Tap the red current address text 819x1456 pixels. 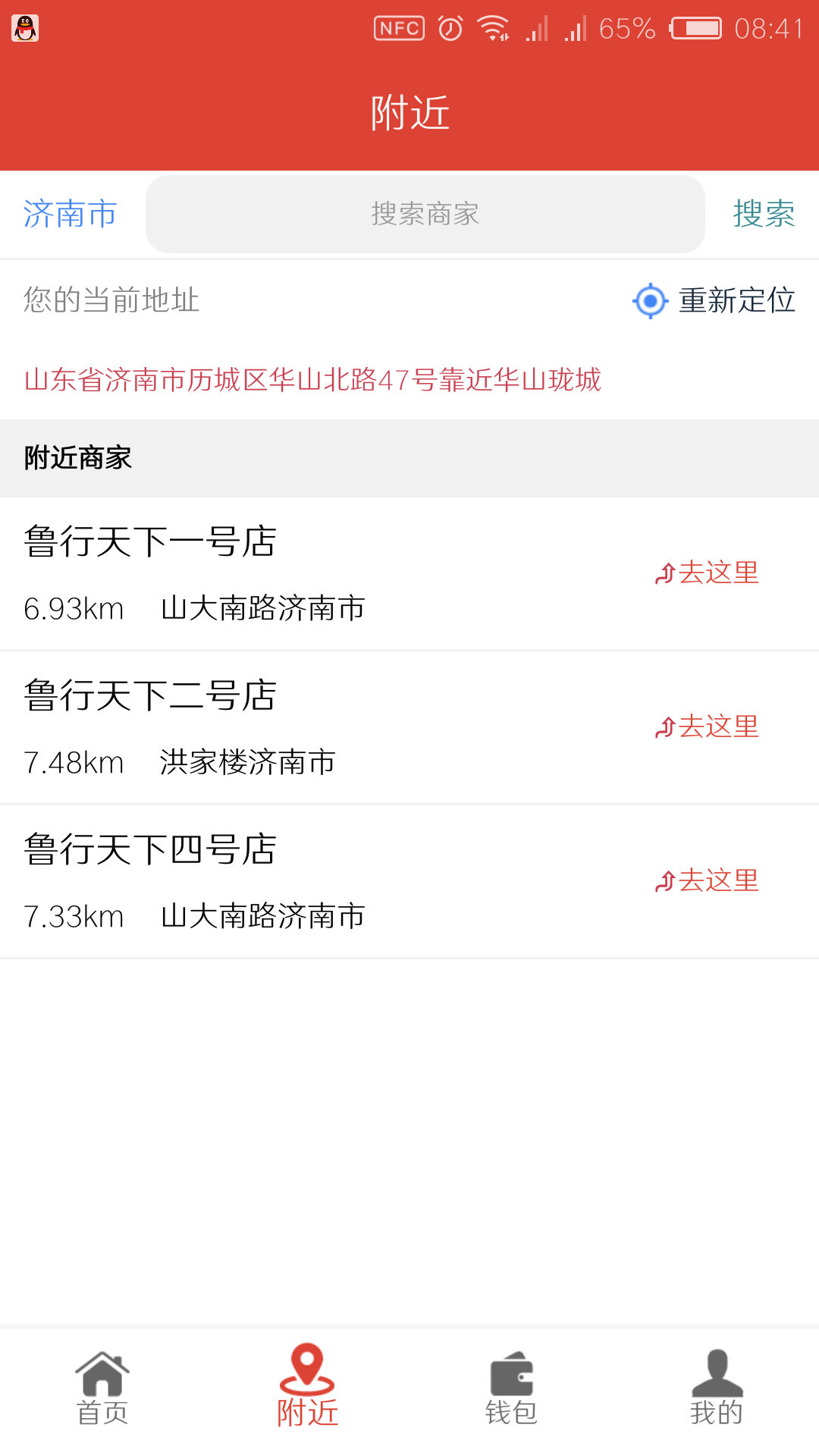tap(312, 381)
